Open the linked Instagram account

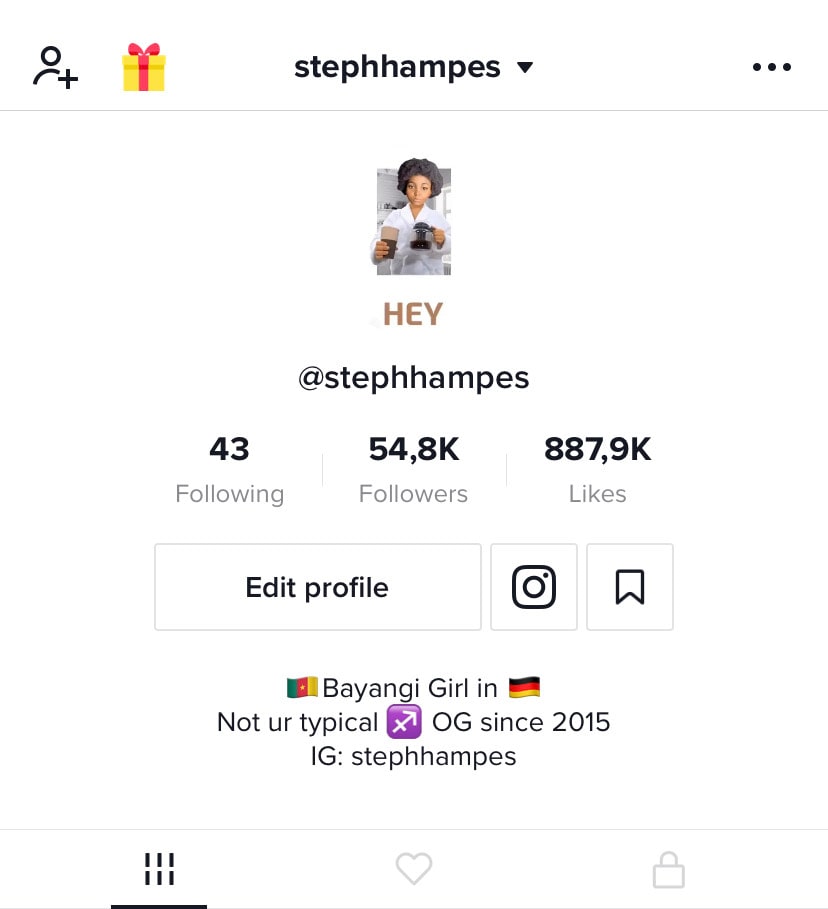533,587
